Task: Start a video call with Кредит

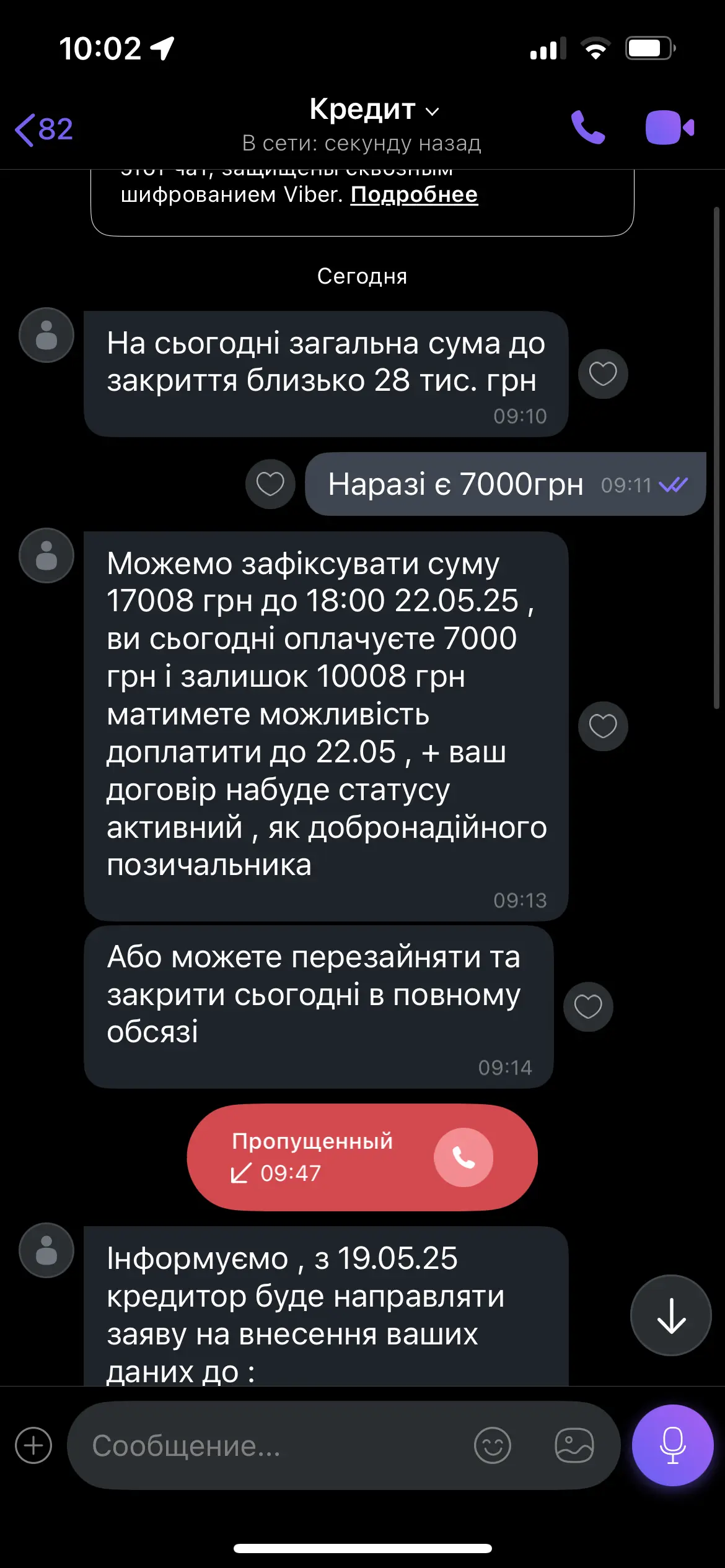Action: pos(669,128)
